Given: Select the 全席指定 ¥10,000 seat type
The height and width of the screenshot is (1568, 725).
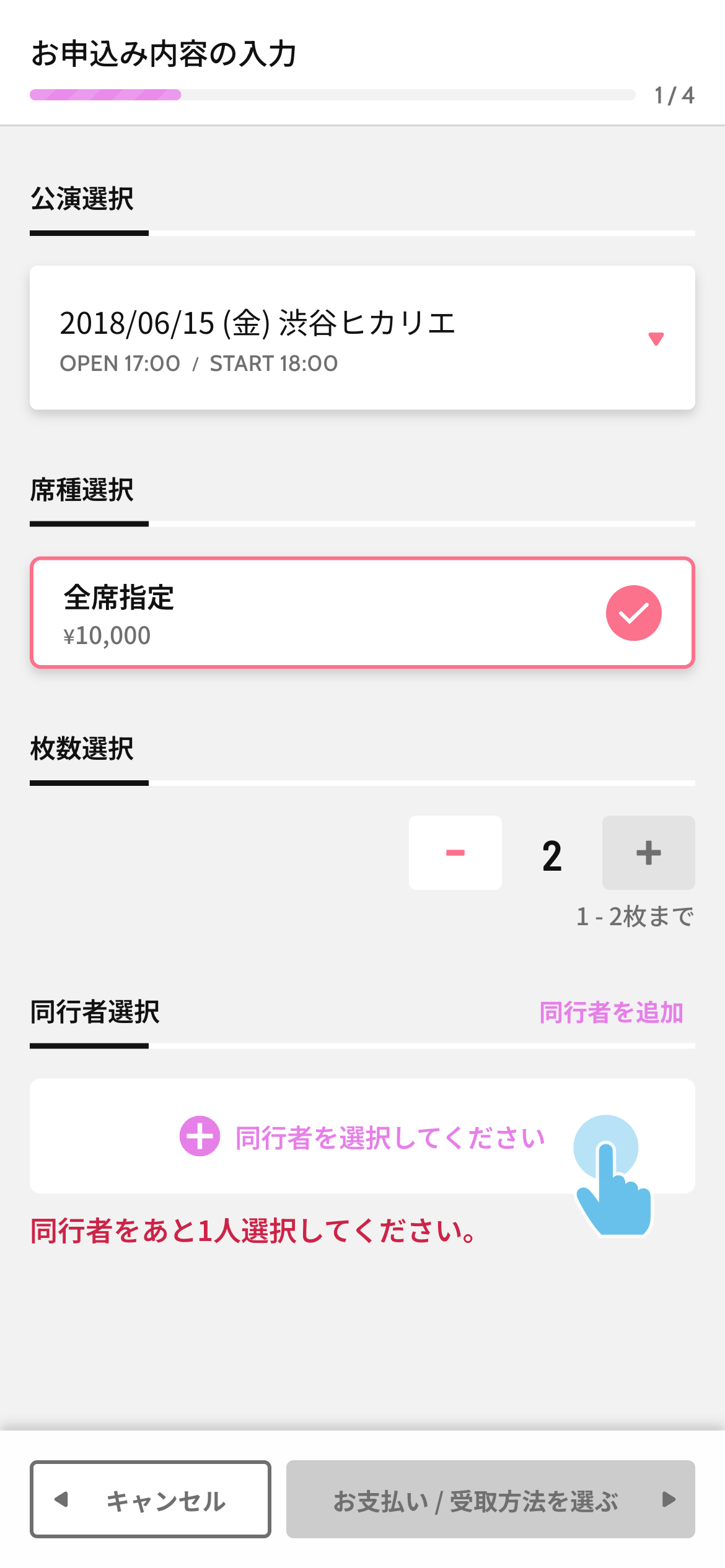Looking at the screenshot, I should (x=362, y=613).
